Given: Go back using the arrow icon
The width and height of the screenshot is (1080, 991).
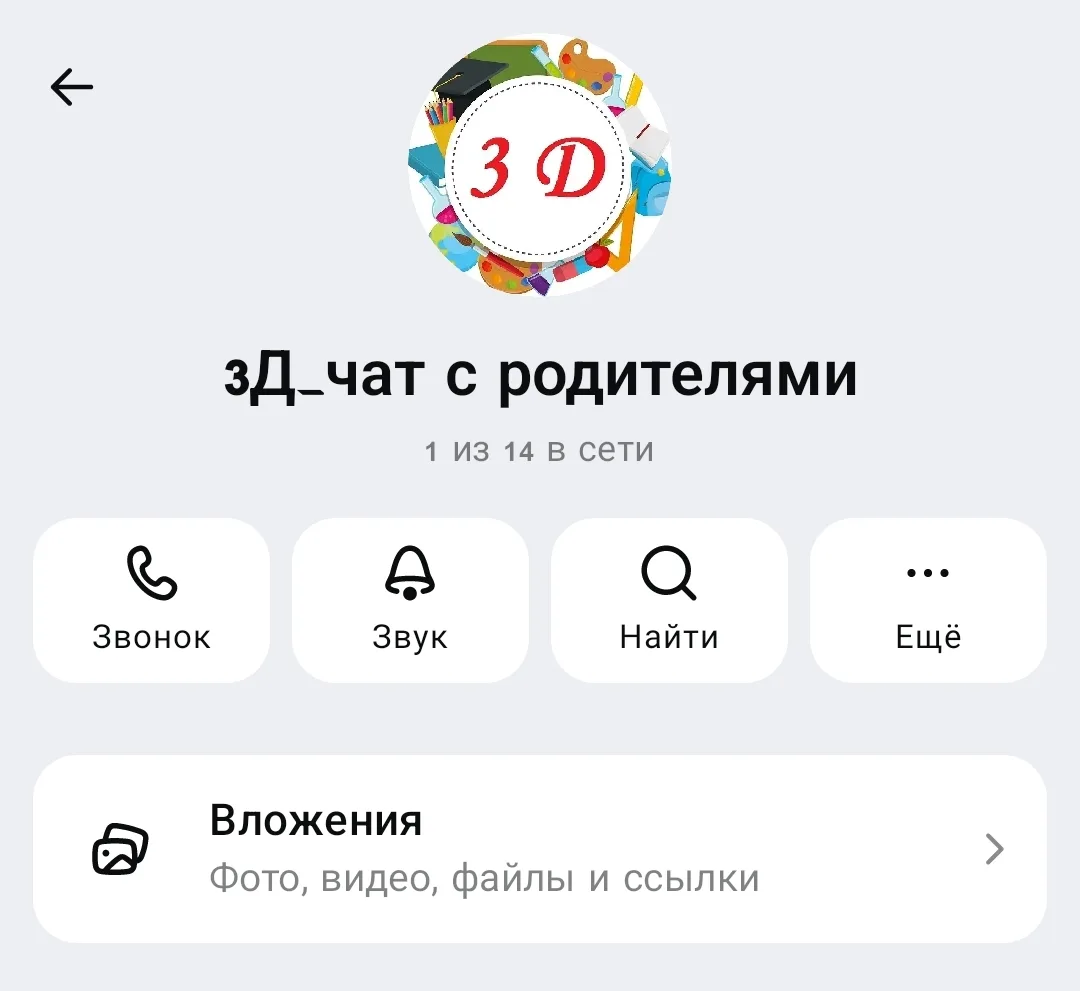Looking at the screenshot, I should click(x=72, y=88).
